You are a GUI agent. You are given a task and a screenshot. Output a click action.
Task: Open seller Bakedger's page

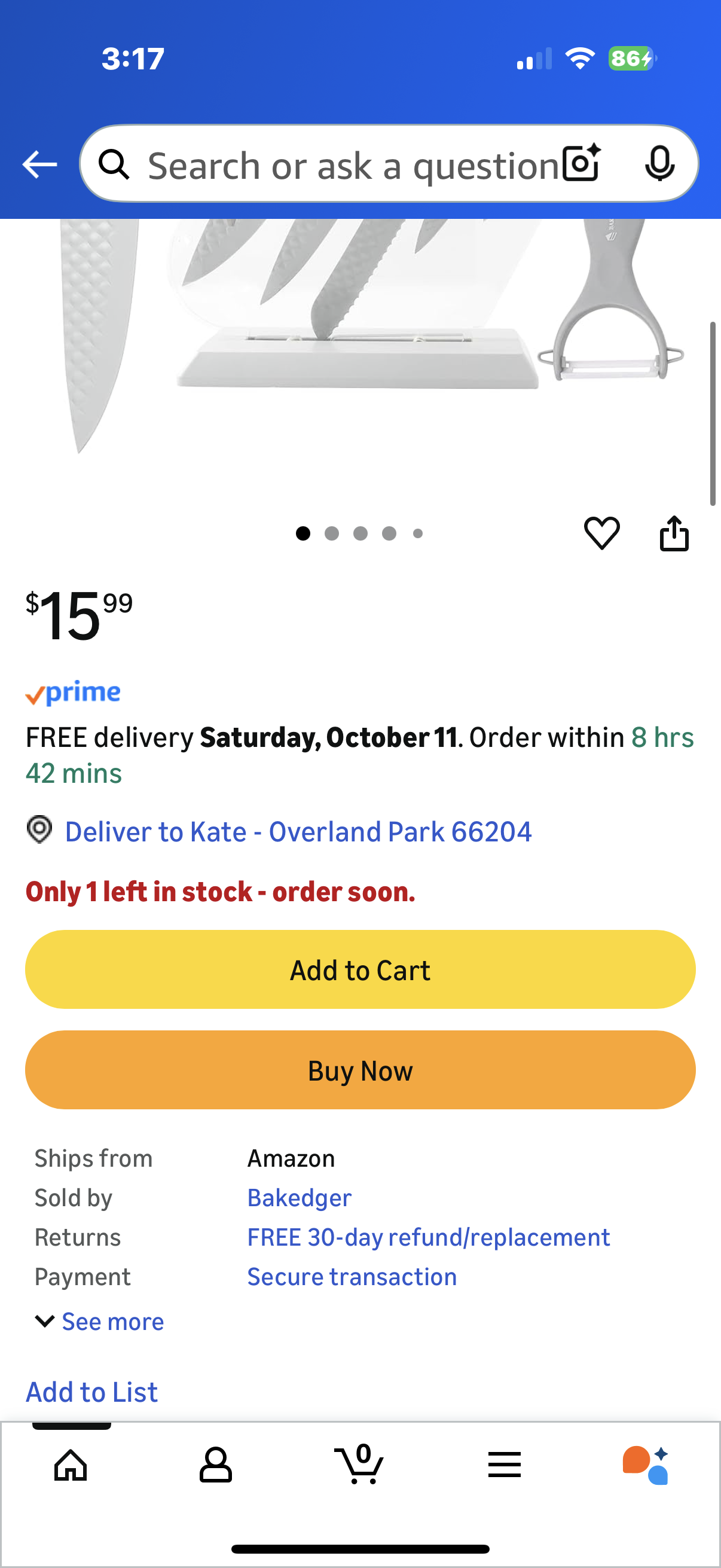[x=300, y=1198]
